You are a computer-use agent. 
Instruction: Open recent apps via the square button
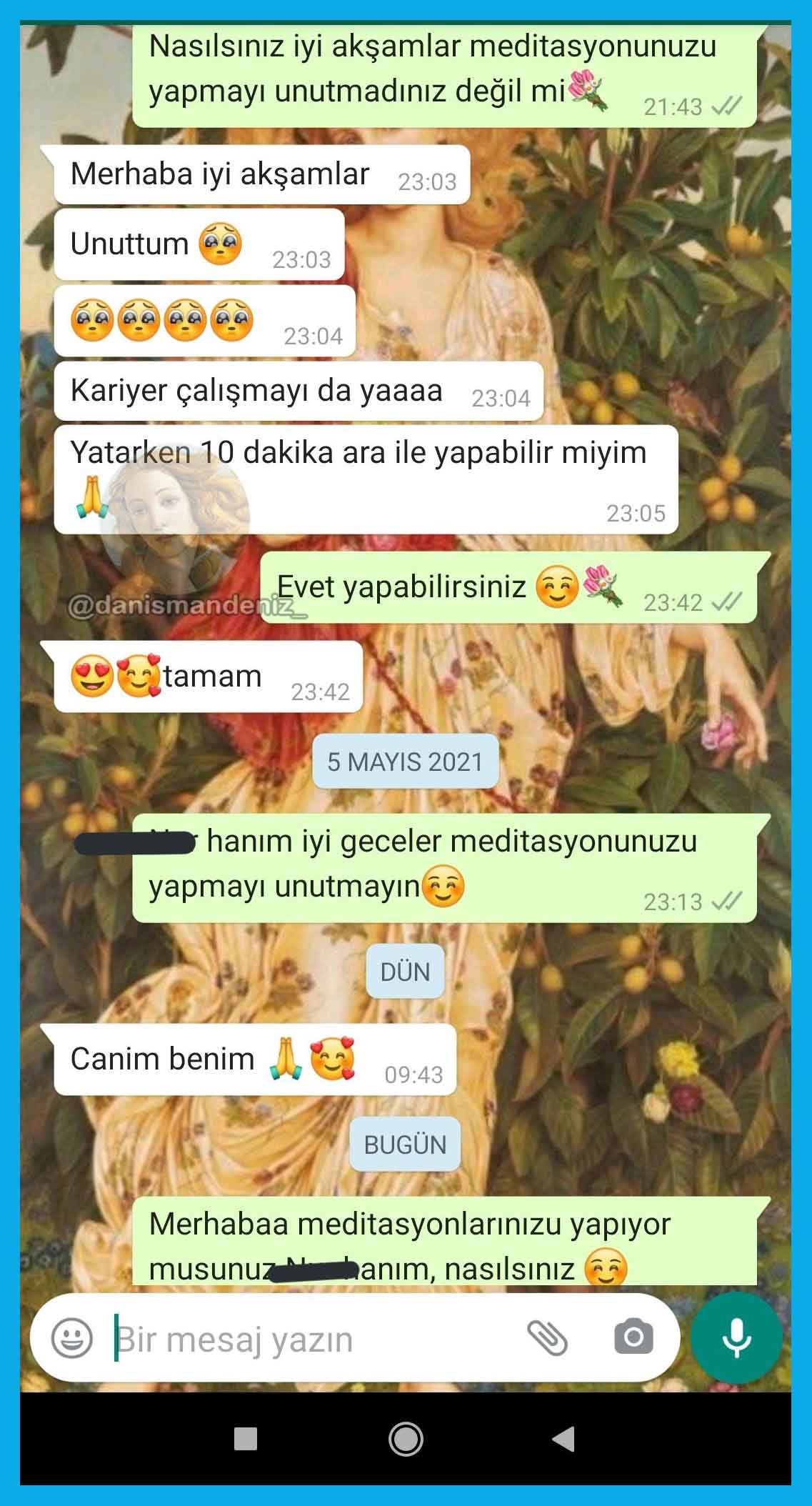click(x=246, y=1439)
